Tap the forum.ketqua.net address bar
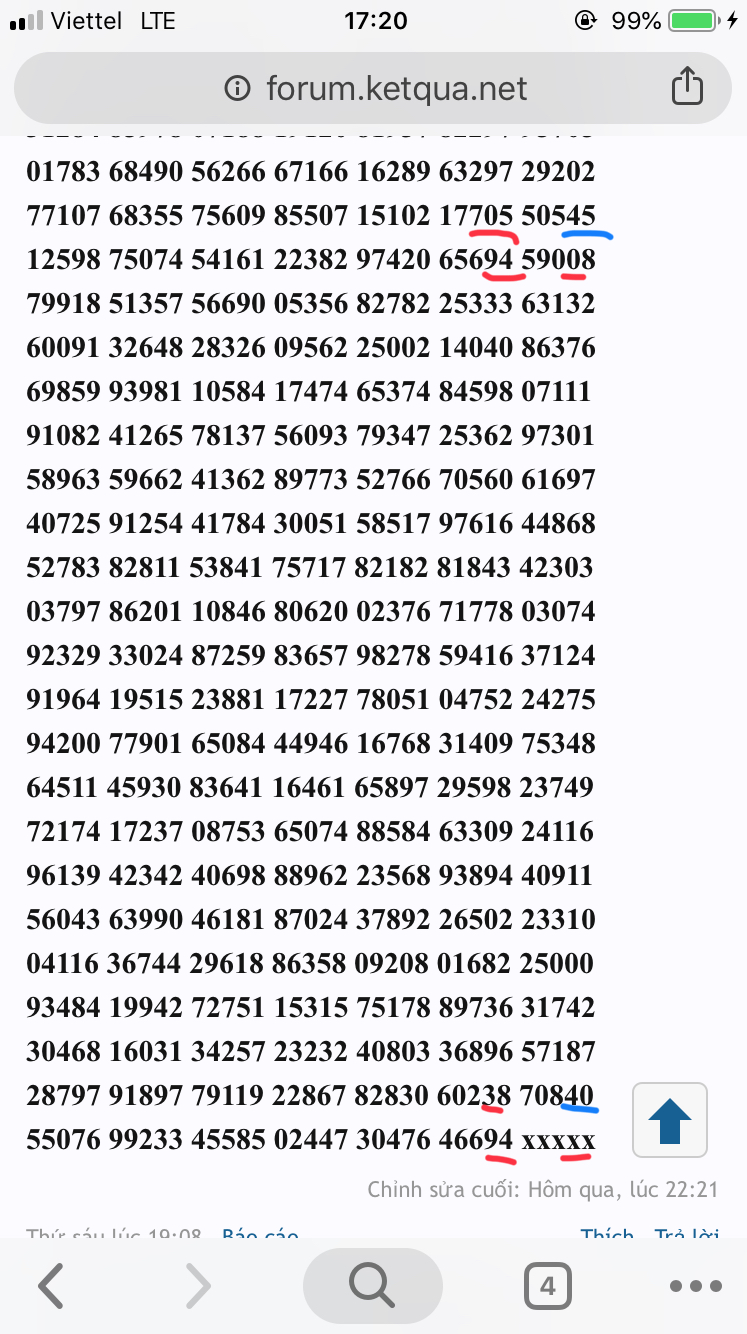The height and width of the screenshot is (1334, 747). coord(373,89)
